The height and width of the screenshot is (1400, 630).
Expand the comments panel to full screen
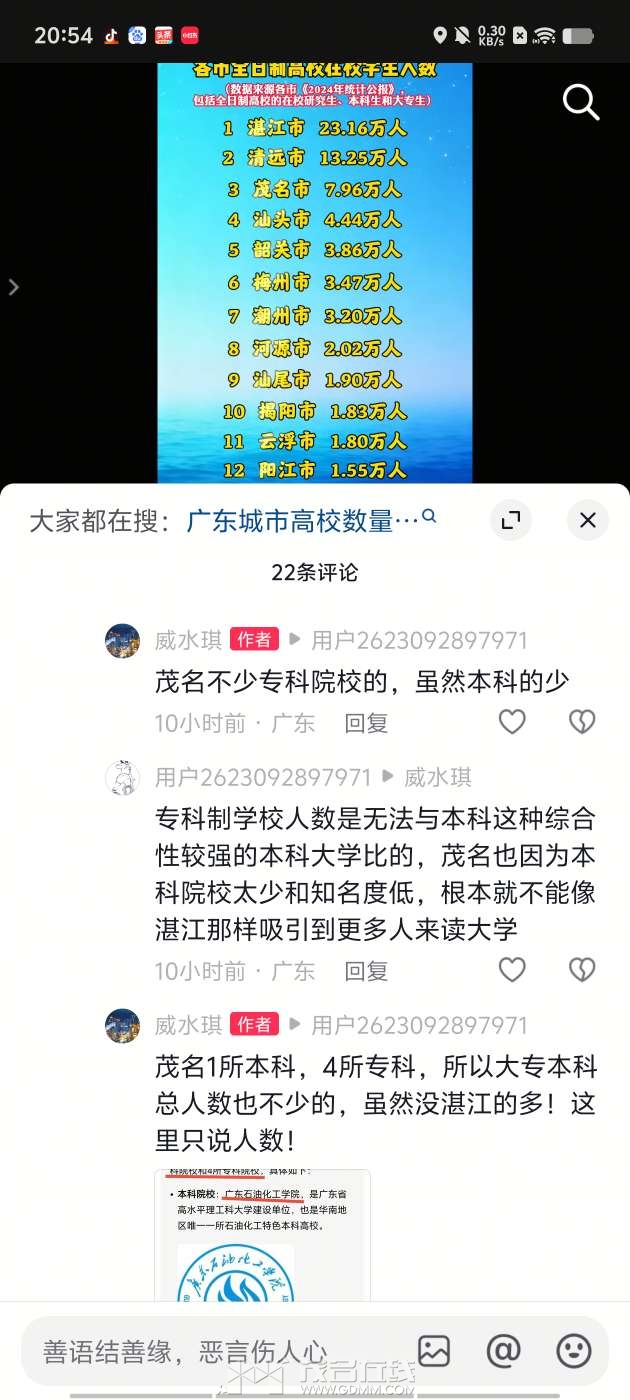(511, 520)
